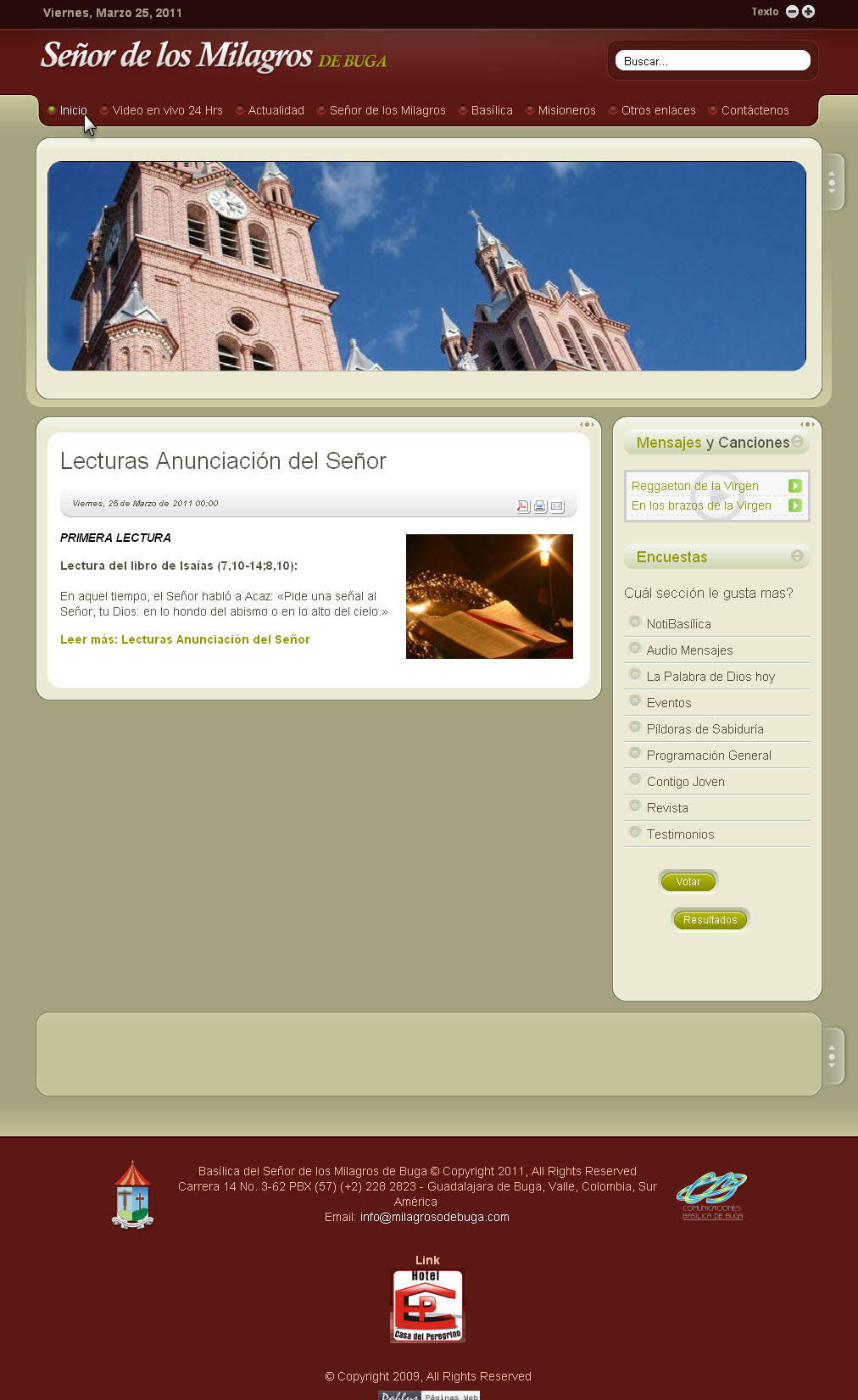Viewport: 858px width, 1400px height.
Task: Open Leer más: Lecturas Anunciación del Señor
Action: [185, 639]
